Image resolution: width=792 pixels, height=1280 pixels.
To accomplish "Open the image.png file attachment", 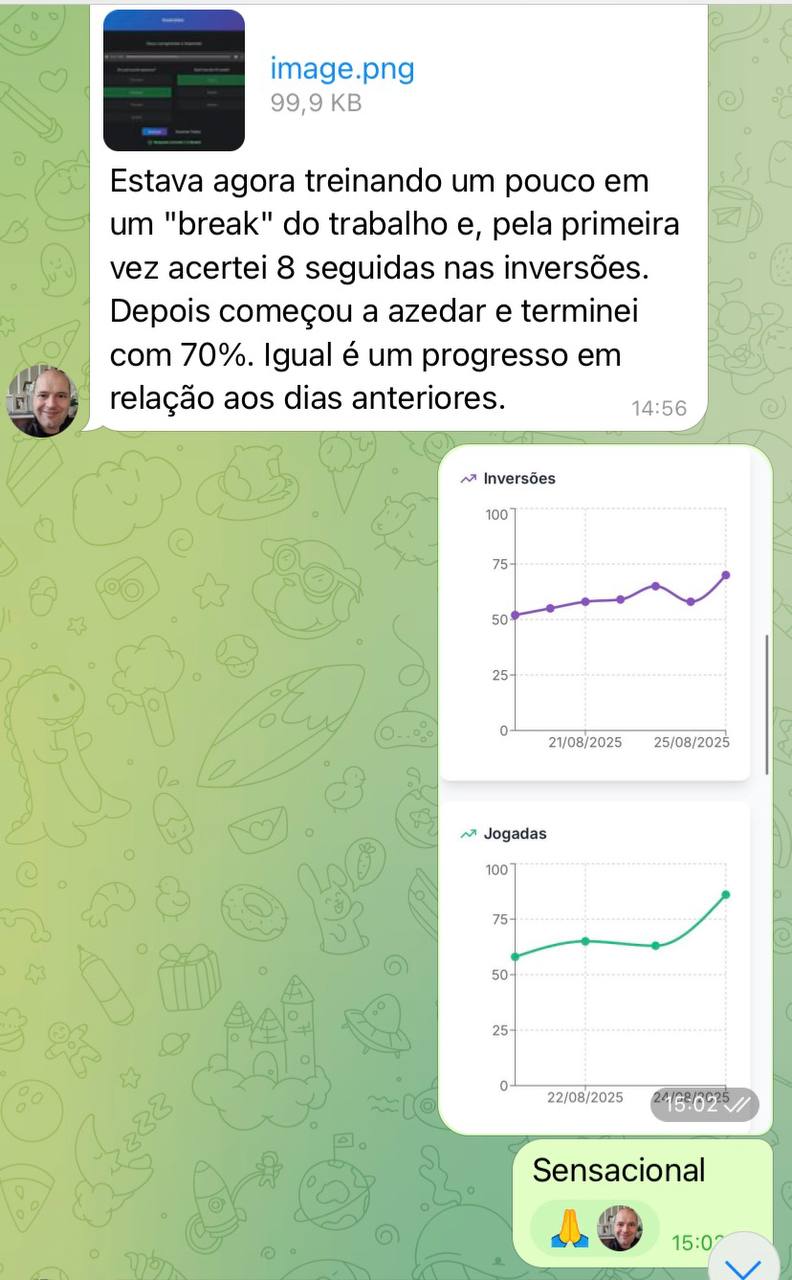I will [x=174, y=80].
